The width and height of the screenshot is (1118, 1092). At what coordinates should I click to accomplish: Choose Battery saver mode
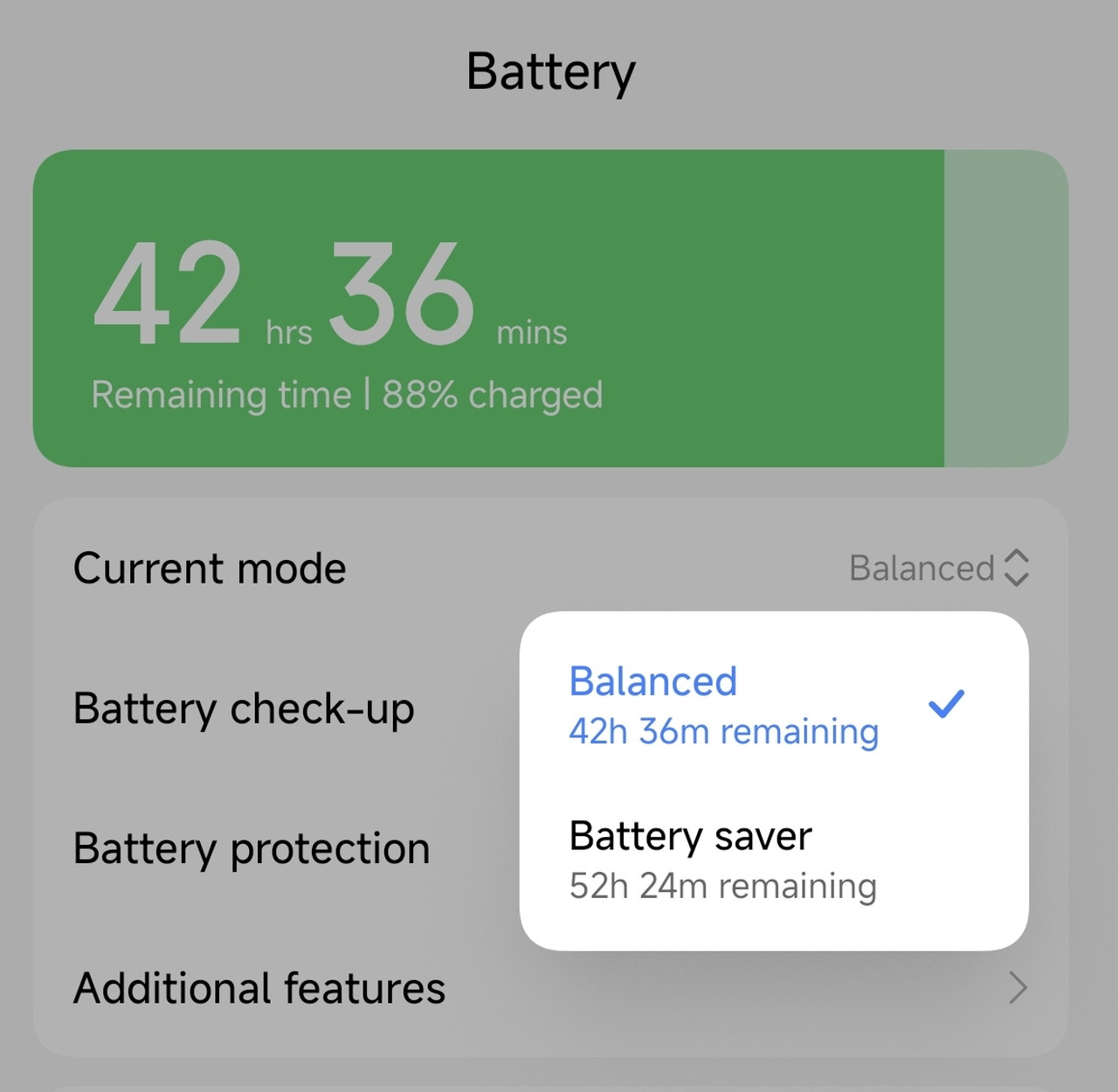(x=723, y=860)
